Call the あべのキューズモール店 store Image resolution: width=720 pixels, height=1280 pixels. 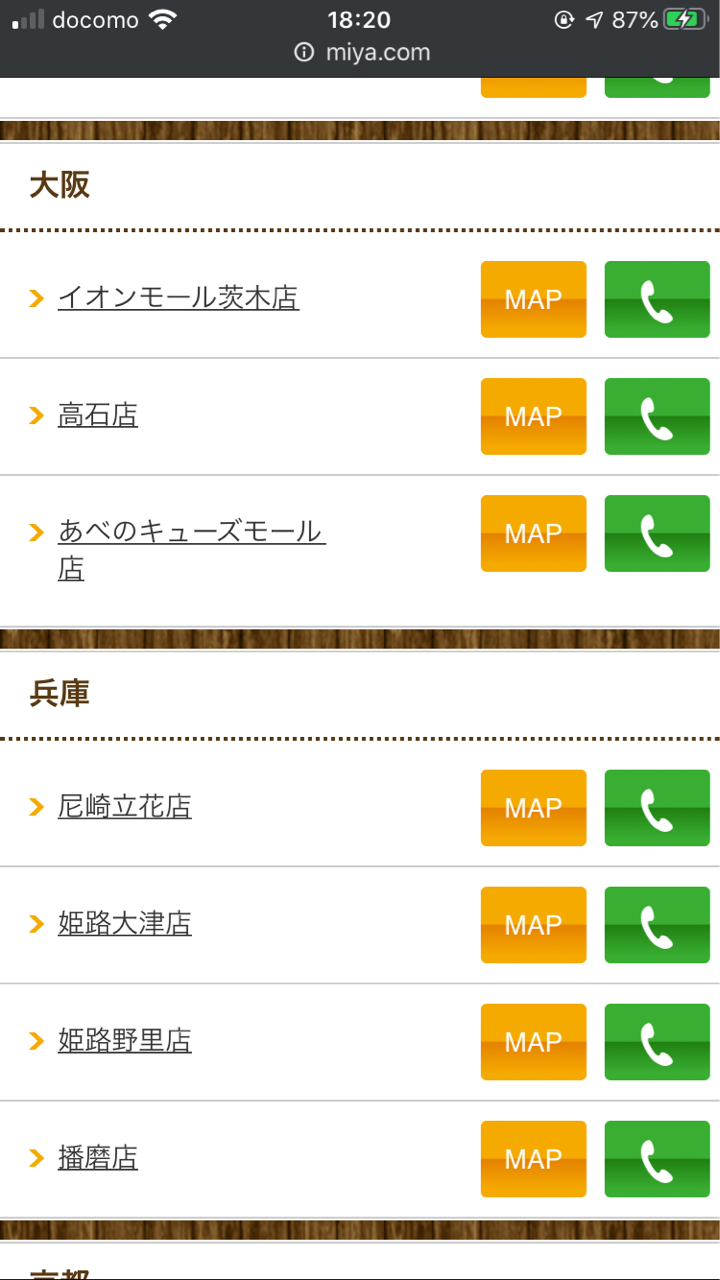[657, 533]
